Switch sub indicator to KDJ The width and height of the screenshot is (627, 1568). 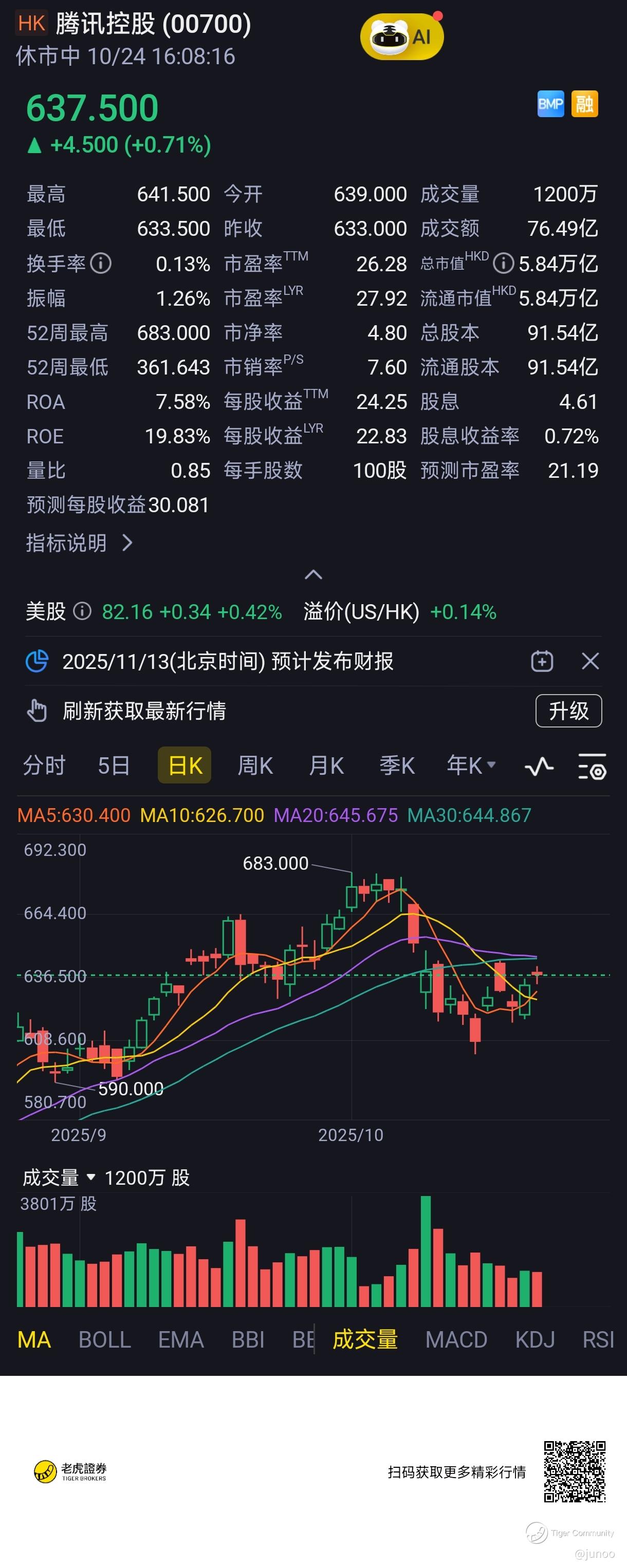[x=534, y=1340]
